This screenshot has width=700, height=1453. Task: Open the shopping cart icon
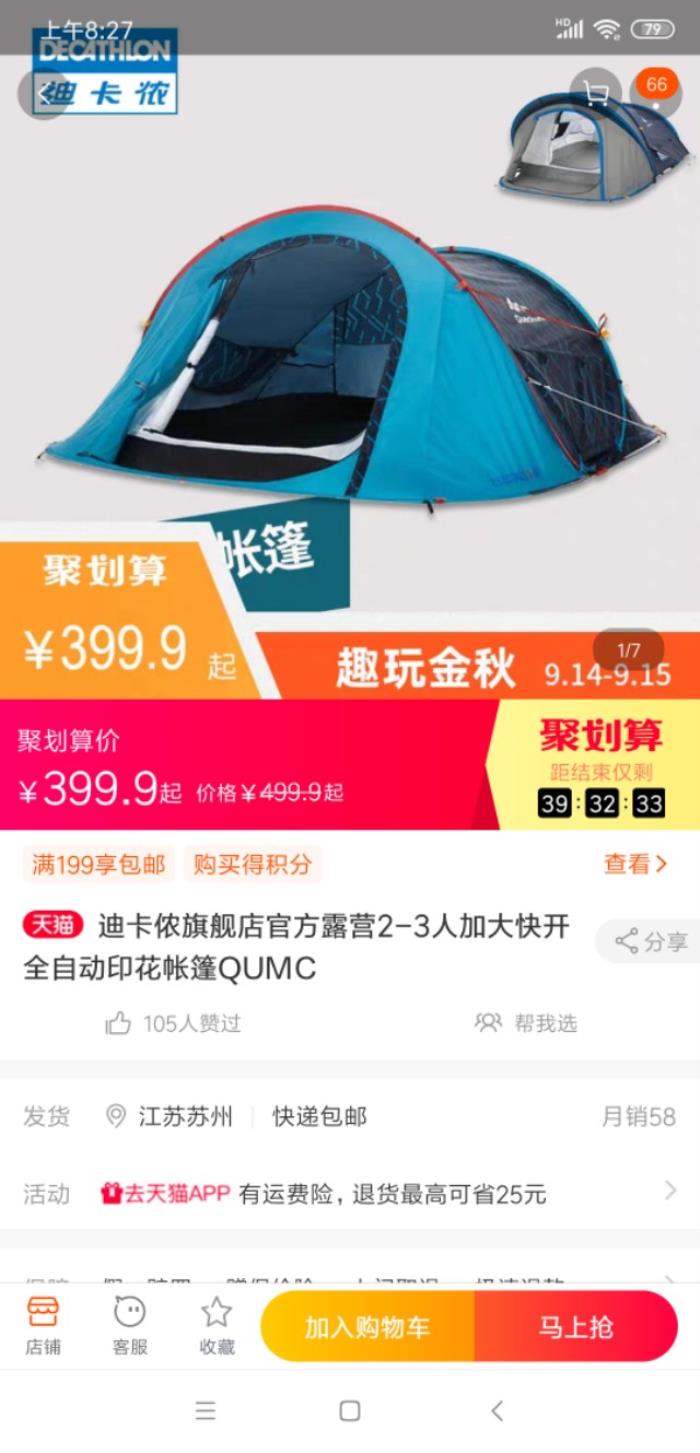(x=596, y=94)
